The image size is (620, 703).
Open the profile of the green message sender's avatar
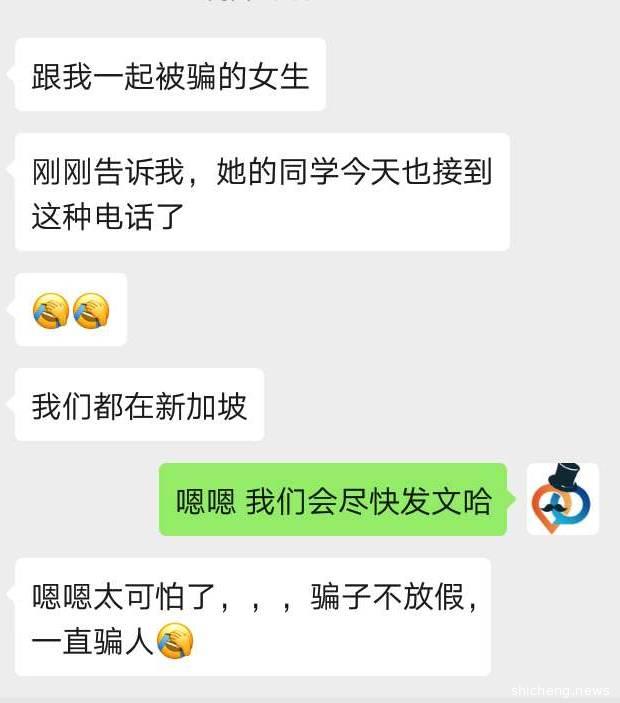(x=562, y=499)
